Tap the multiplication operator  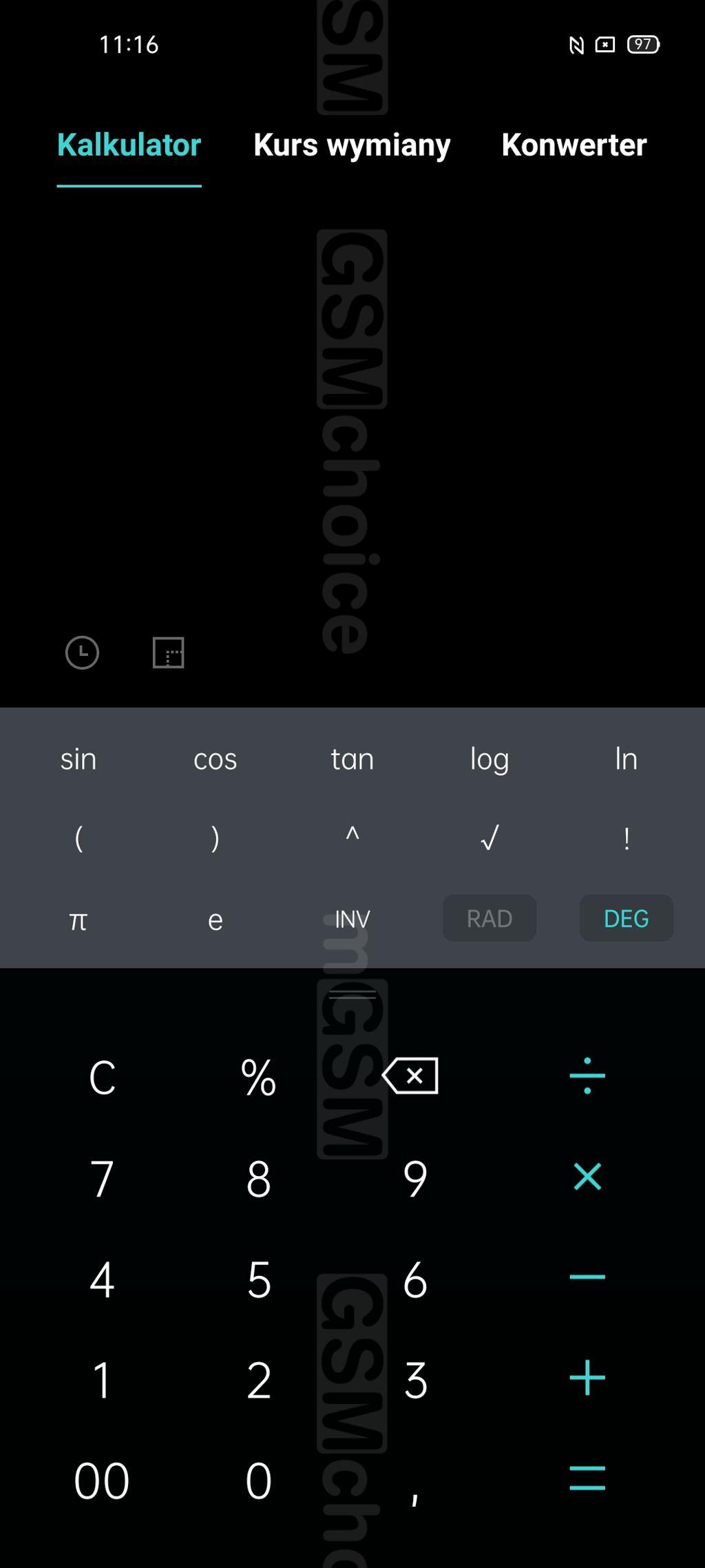point(587,1177)
